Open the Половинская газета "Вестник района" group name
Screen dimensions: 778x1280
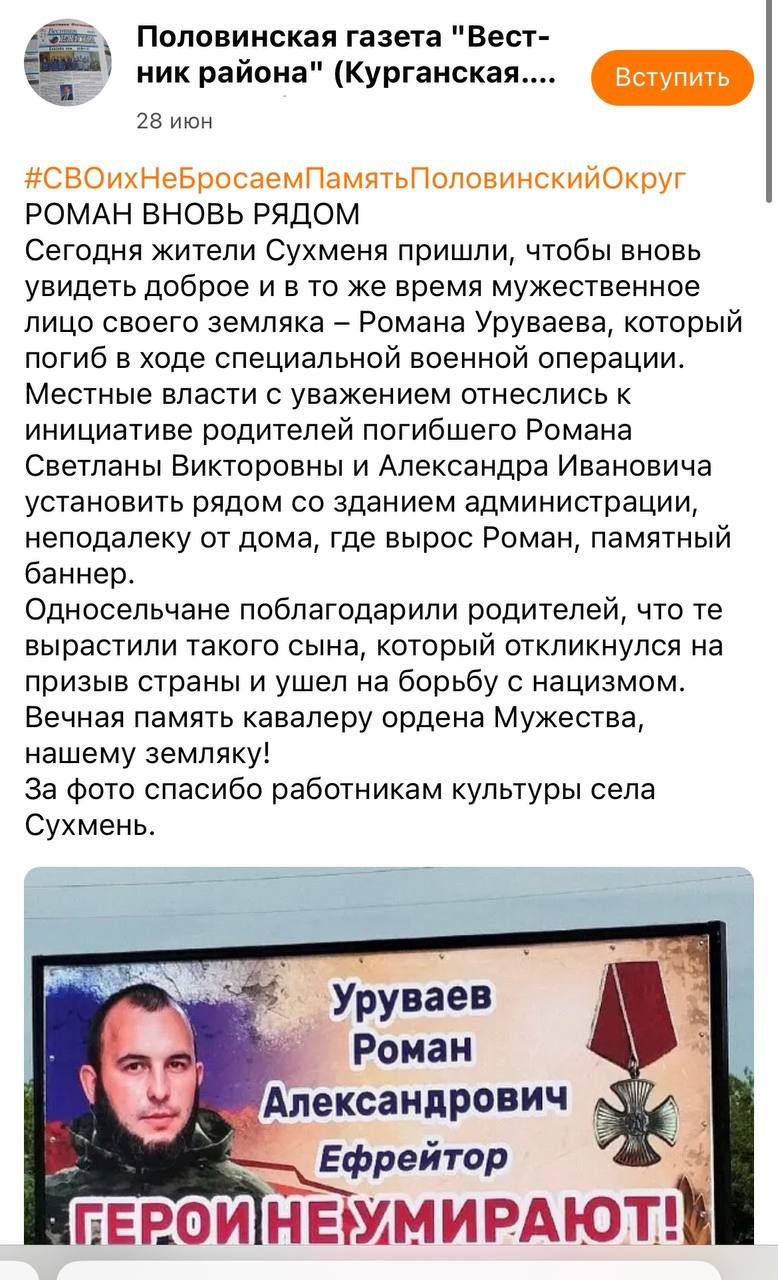(x=345, y=56)
